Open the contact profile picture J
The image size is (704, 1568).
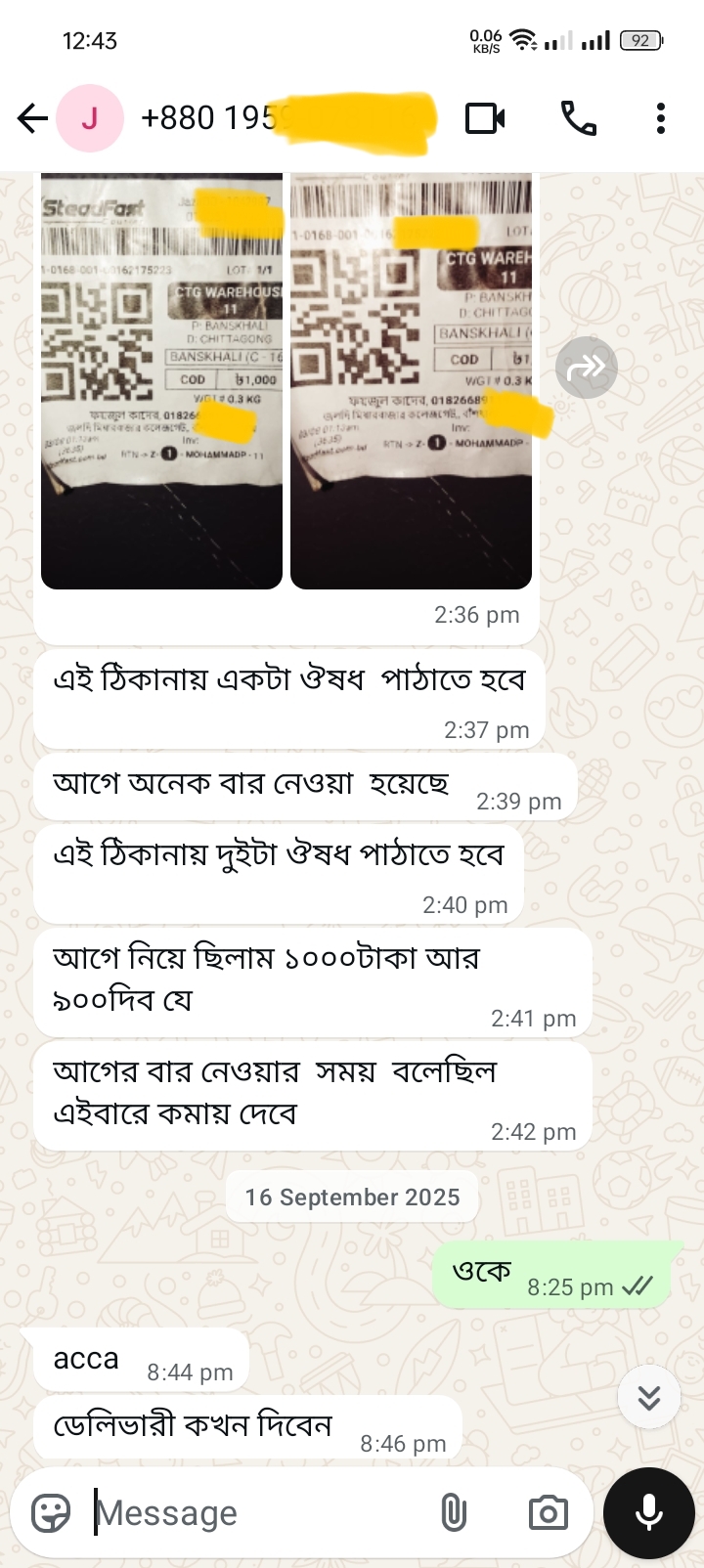click(x=90, y=118)
